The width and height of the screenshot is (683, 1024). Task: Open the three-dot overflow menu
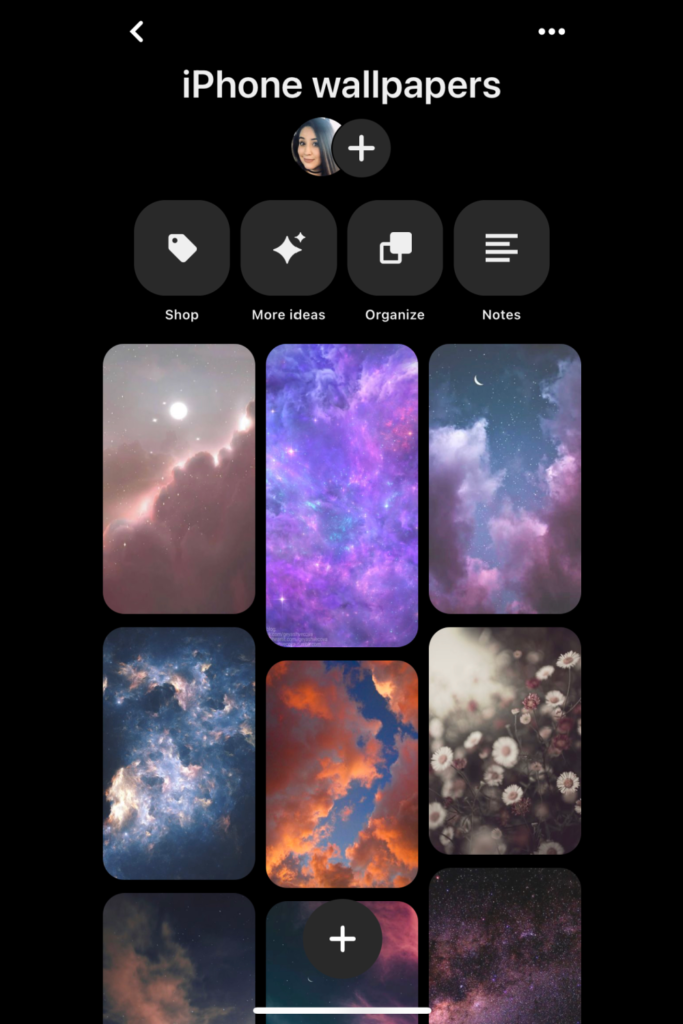click(551, 32)
